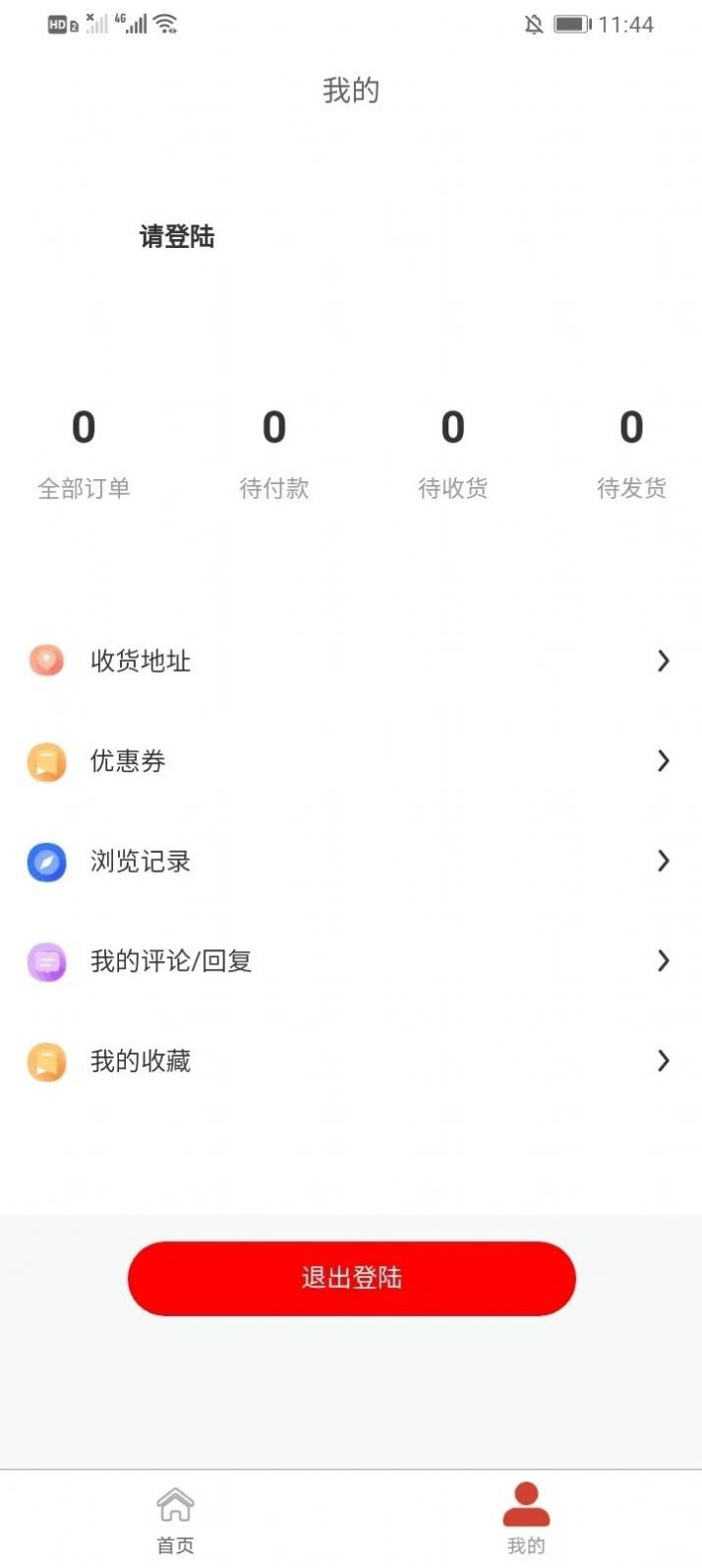
Task: Tap 请登陆 to log in
Action: pos(177,237)
